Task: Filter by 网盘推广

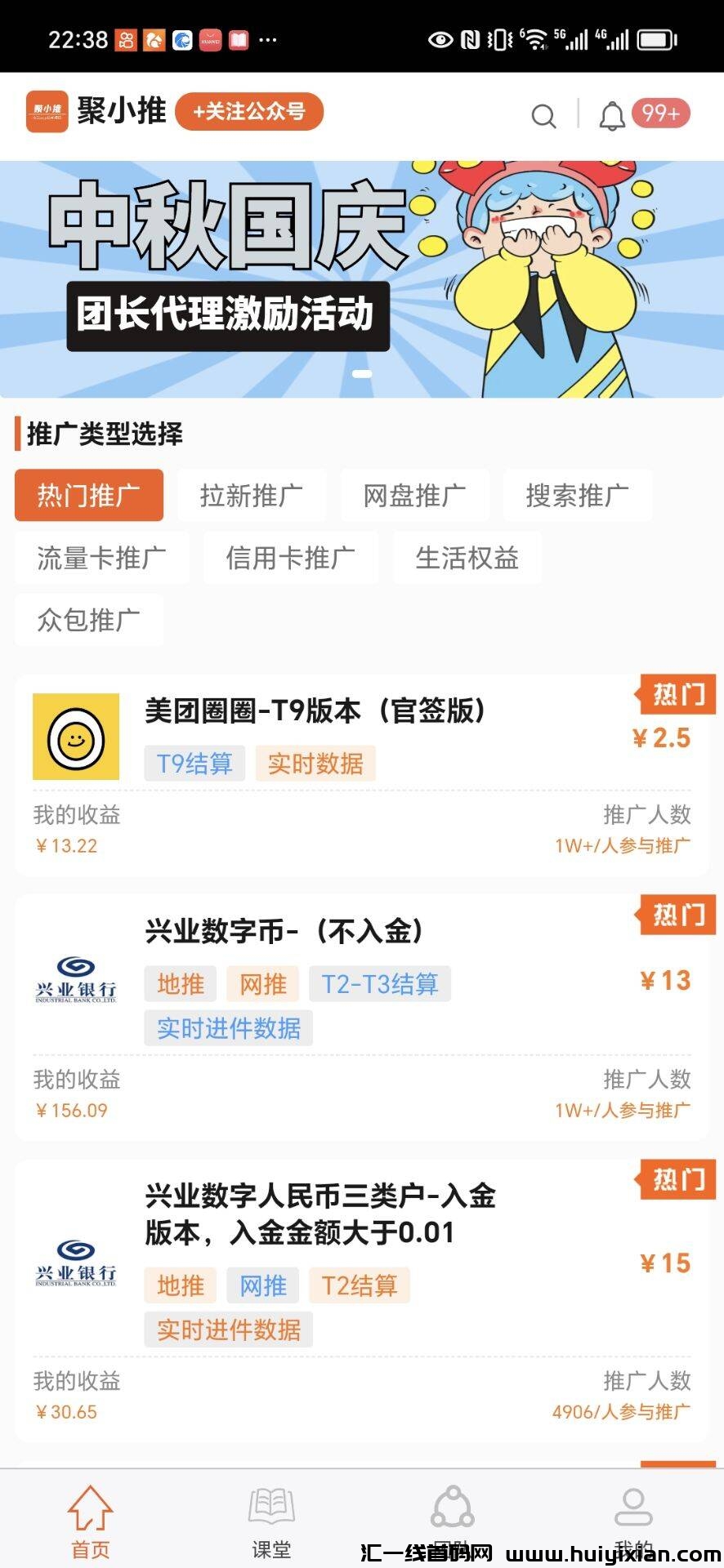Action: [414, 495]
